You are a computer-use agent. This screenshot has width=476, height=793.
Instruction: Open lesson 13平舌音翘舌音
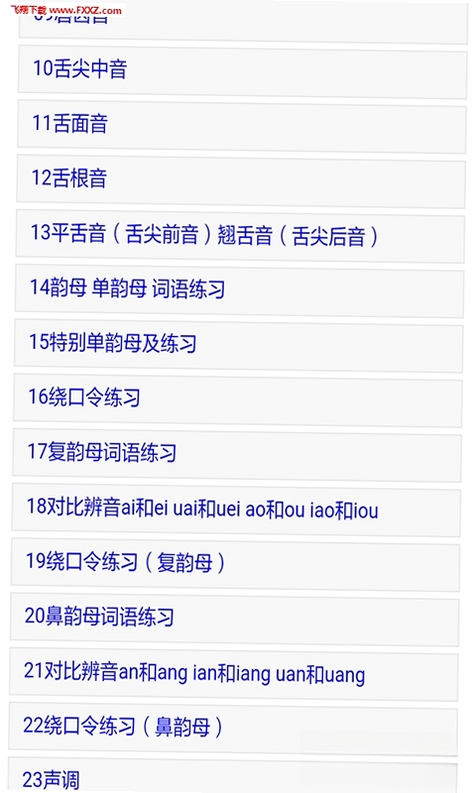point(240,235)
